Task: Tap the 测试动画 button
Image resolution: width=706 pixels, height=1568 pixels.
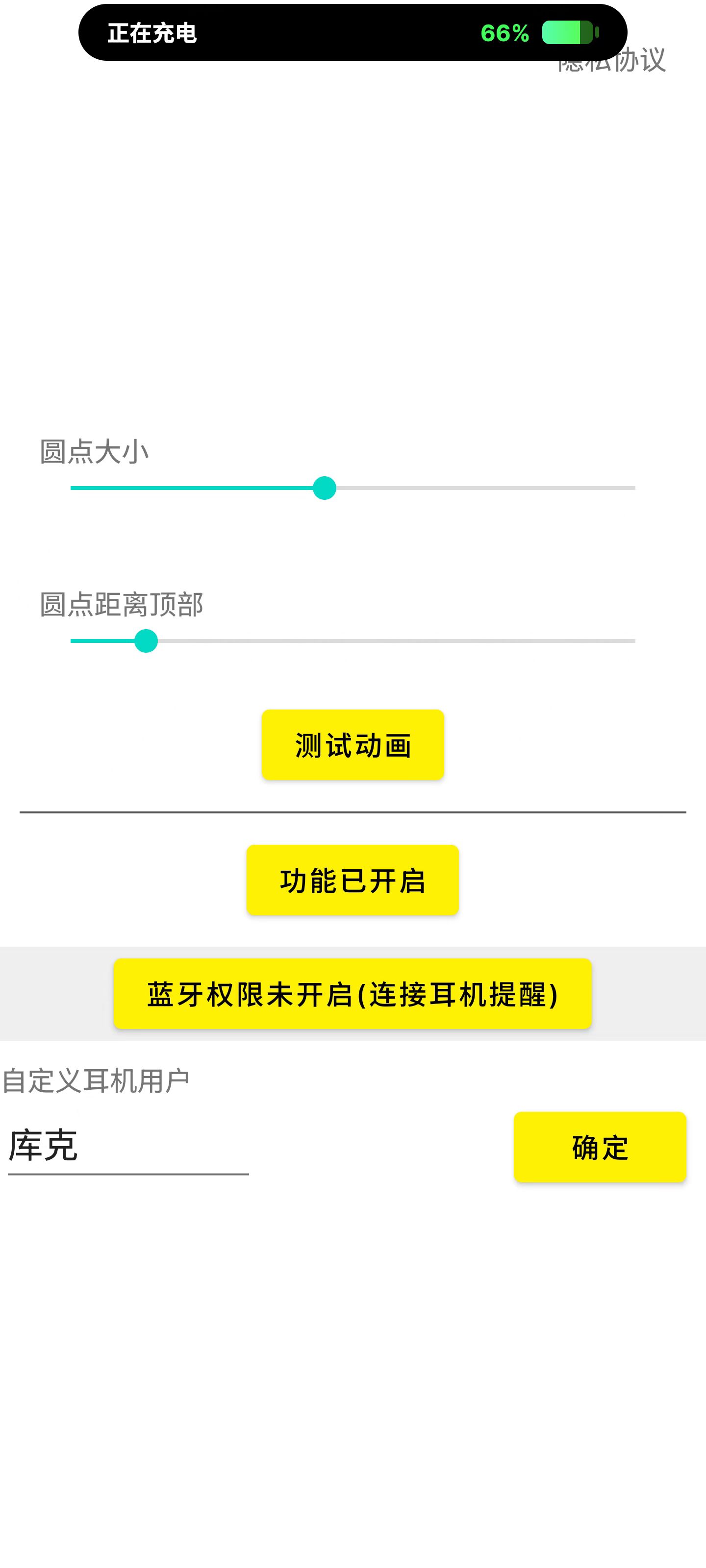Action: pos(353,744)
